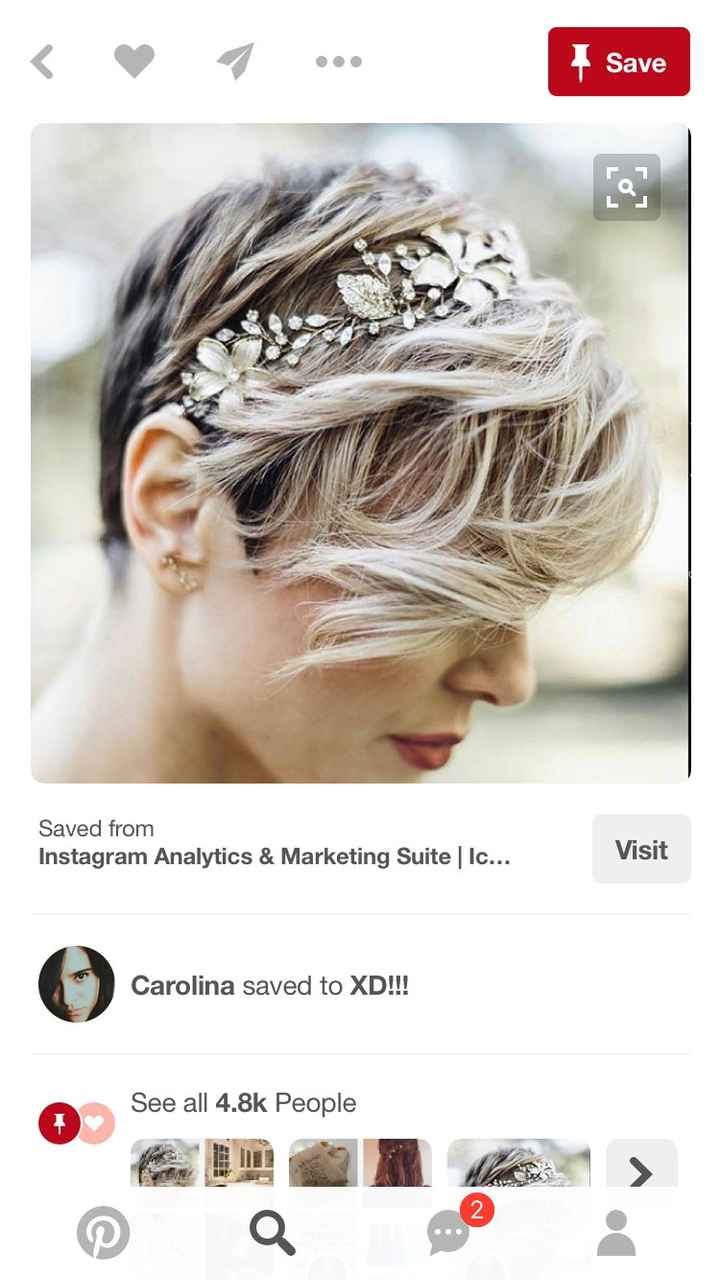Tap the hairstyle pin image
This screenshot has width=720, height=1280.
click(360, 450)
